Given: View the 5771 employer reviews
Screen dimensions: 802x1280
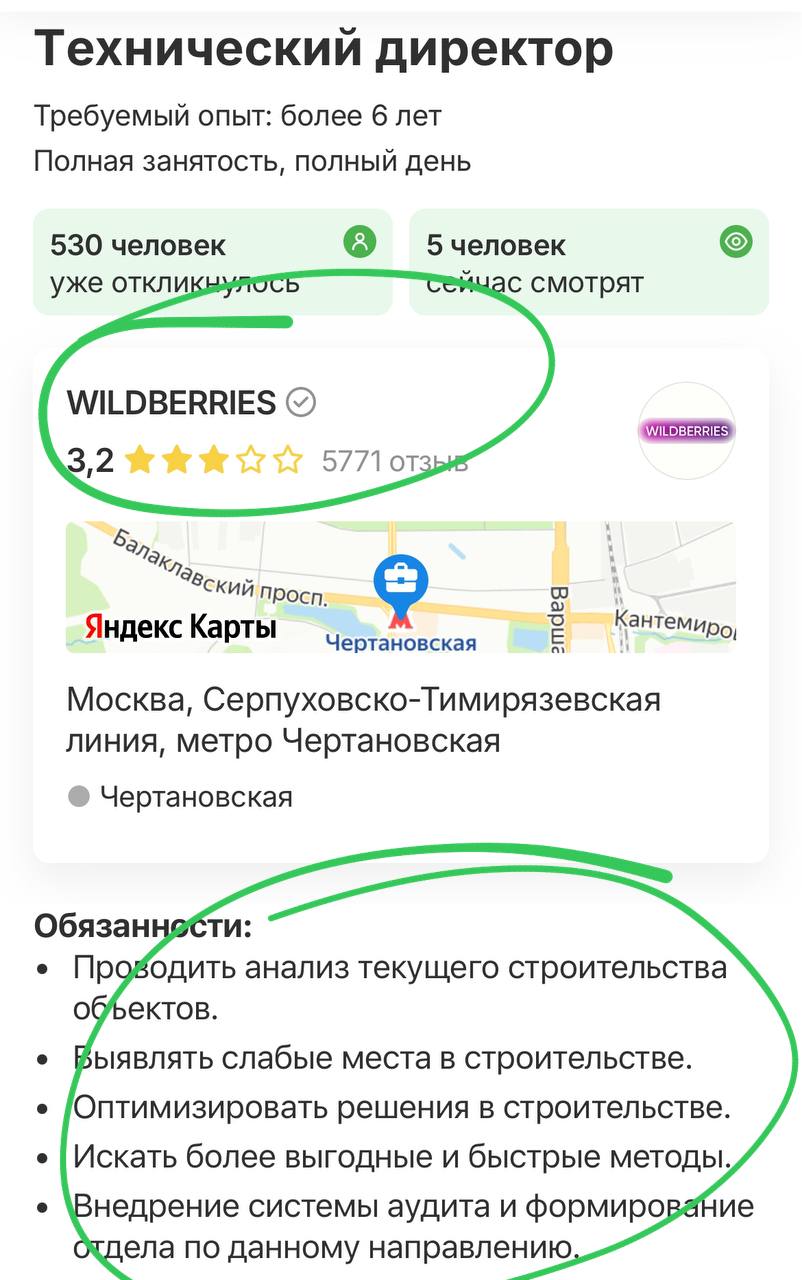Looking at the screenshot, I should pos(394,461).
